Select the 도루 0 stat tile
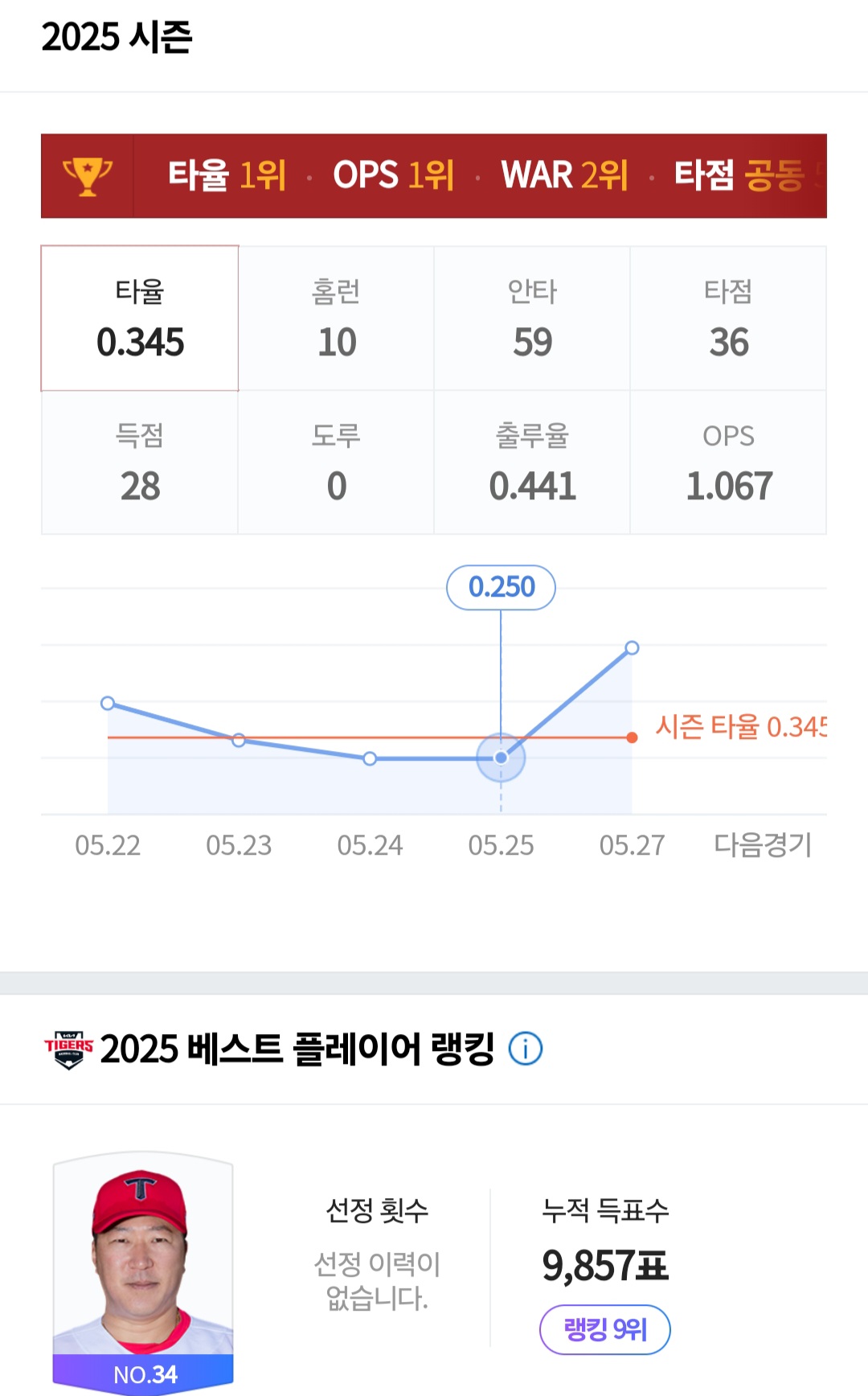The height and width of the screenshot is (1396, 868). (336, 462)
